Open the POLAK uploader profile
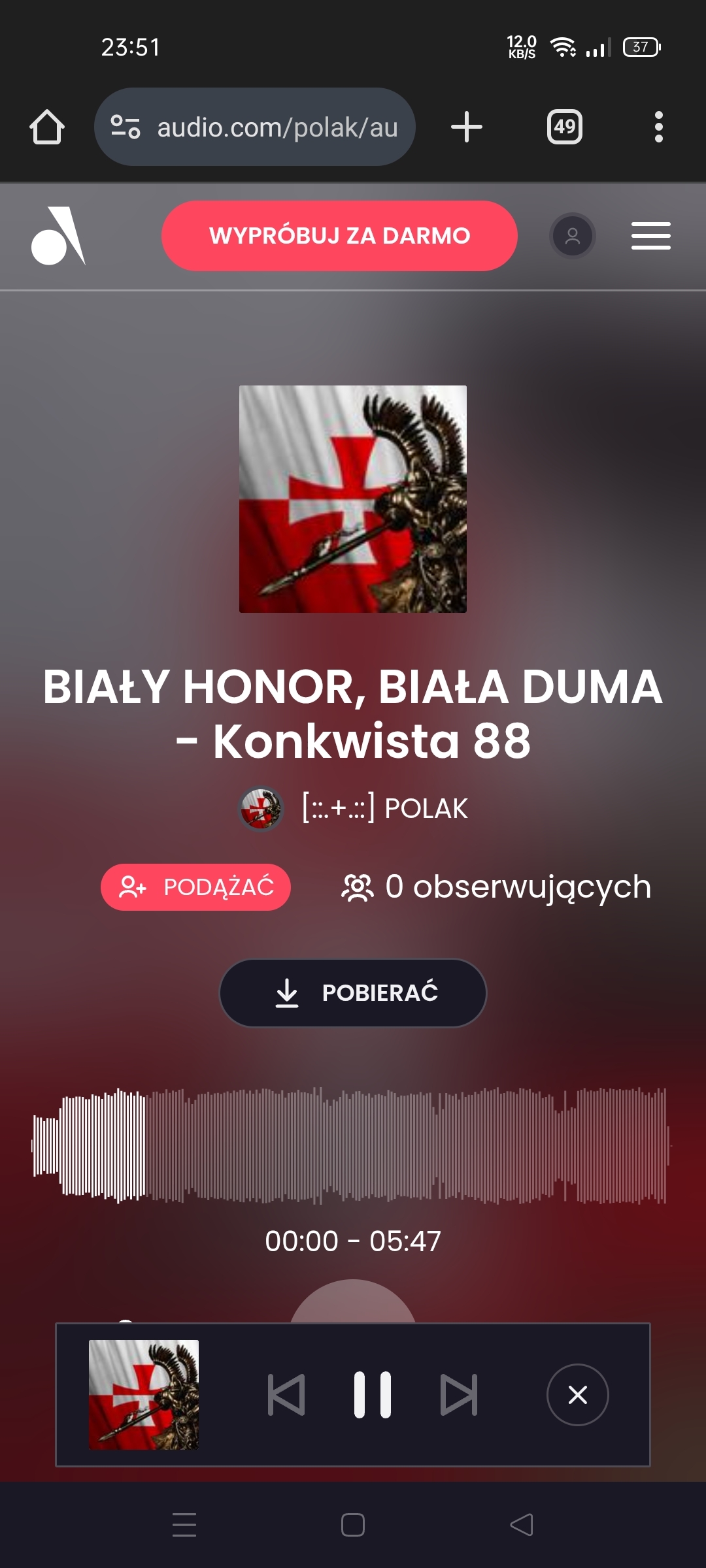 tap(425, 809)
